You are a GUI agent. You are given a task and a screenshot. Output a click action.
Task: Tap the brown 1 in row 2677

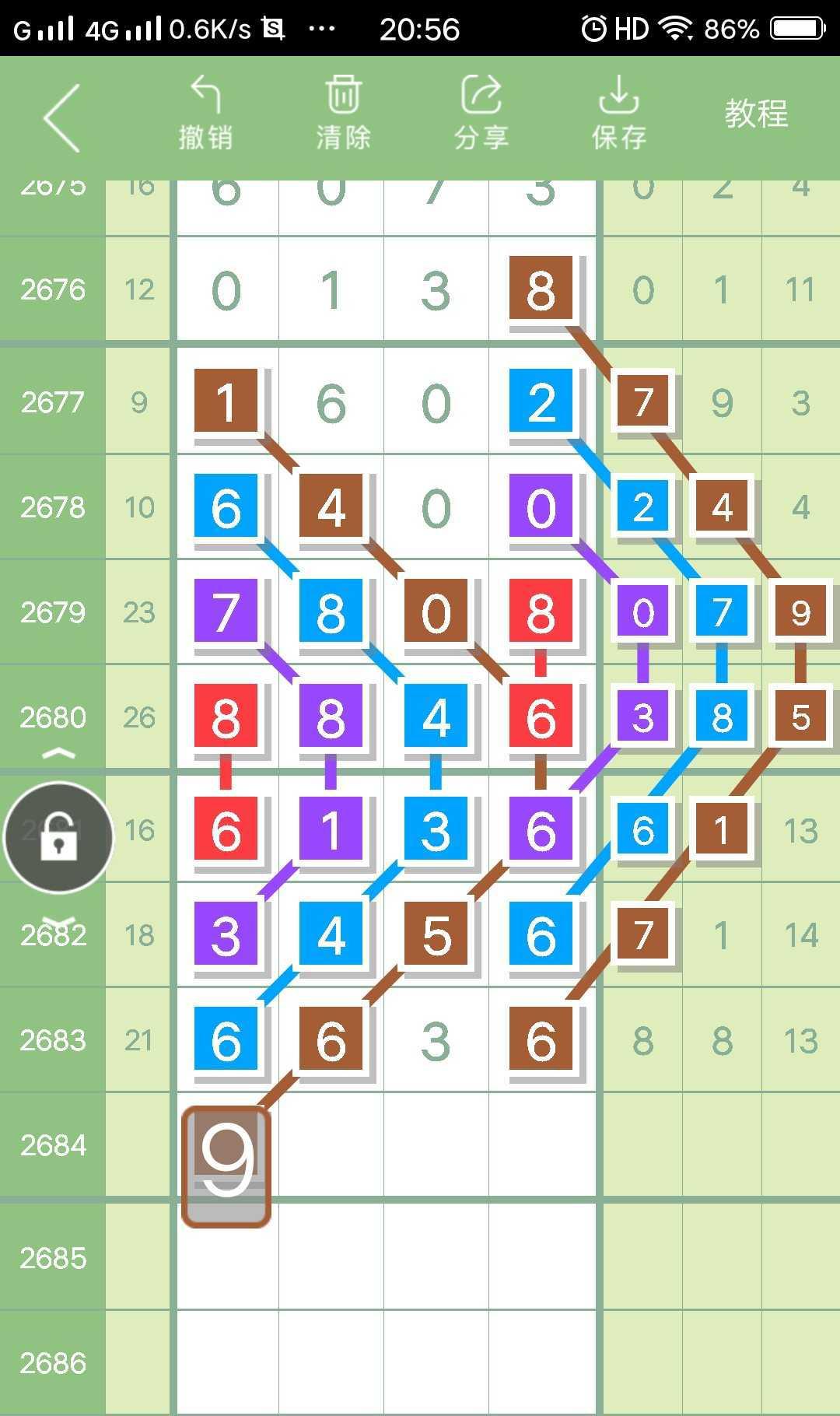226,401
